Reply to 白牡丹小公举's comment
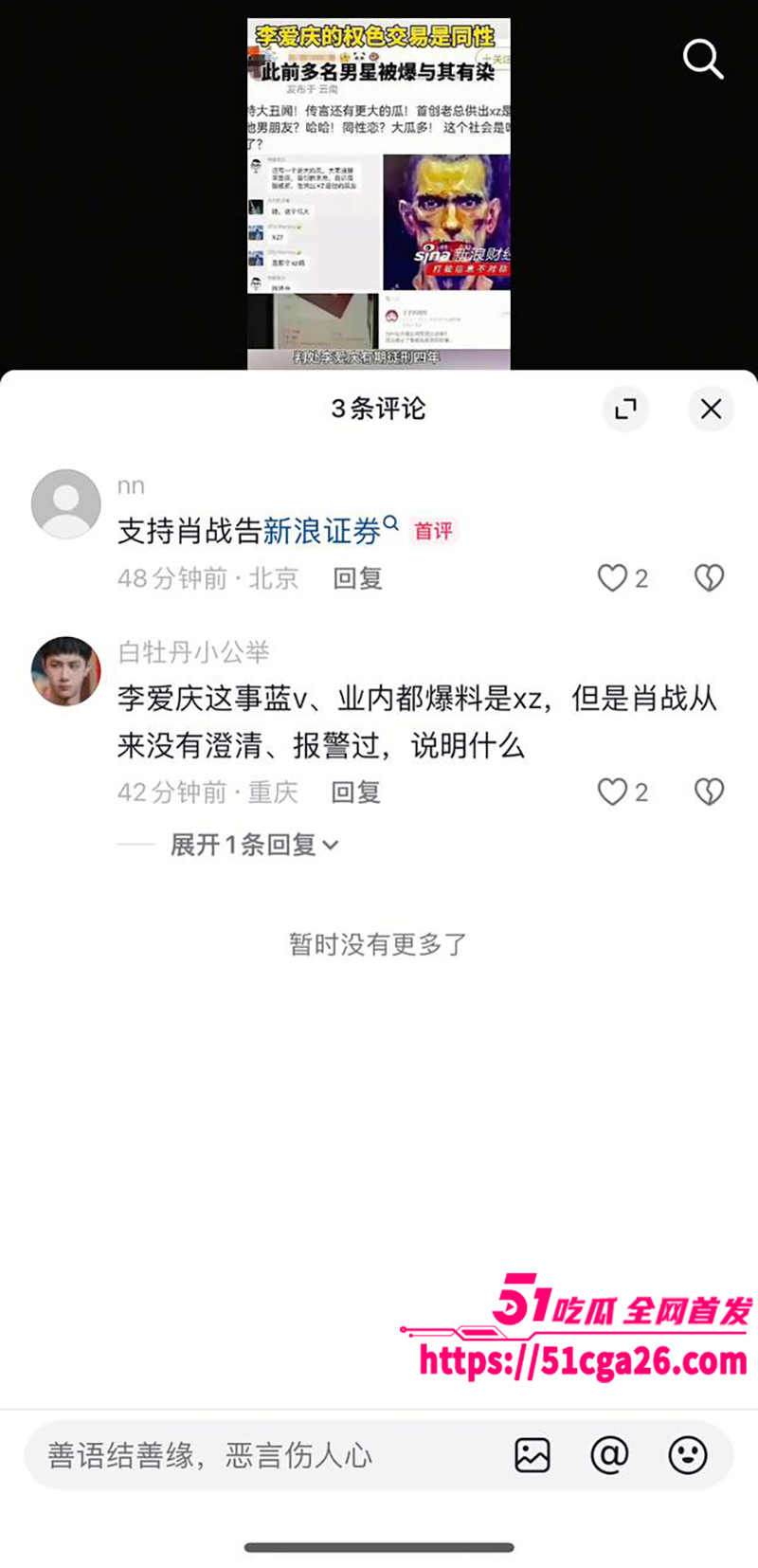Viewport: 758px width, 1568px height. tap(355, 793)
